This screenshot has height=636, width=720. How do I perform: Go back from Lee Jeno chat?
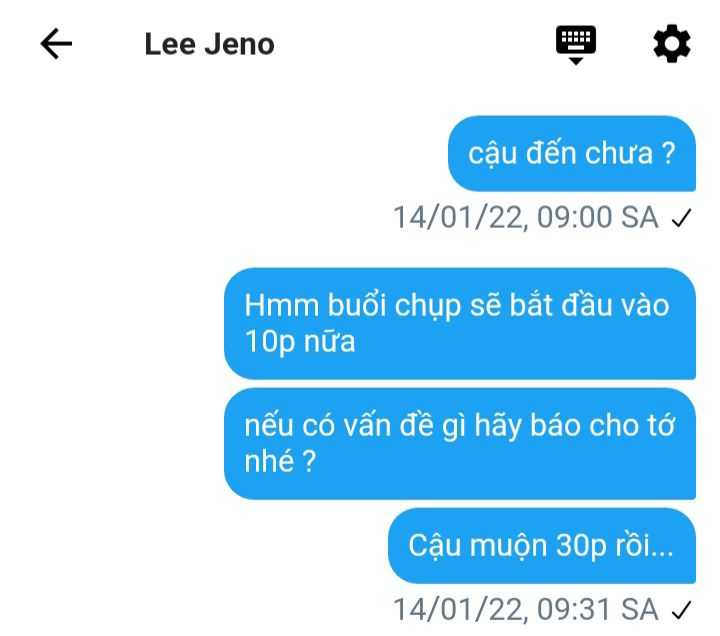(56, 44)
